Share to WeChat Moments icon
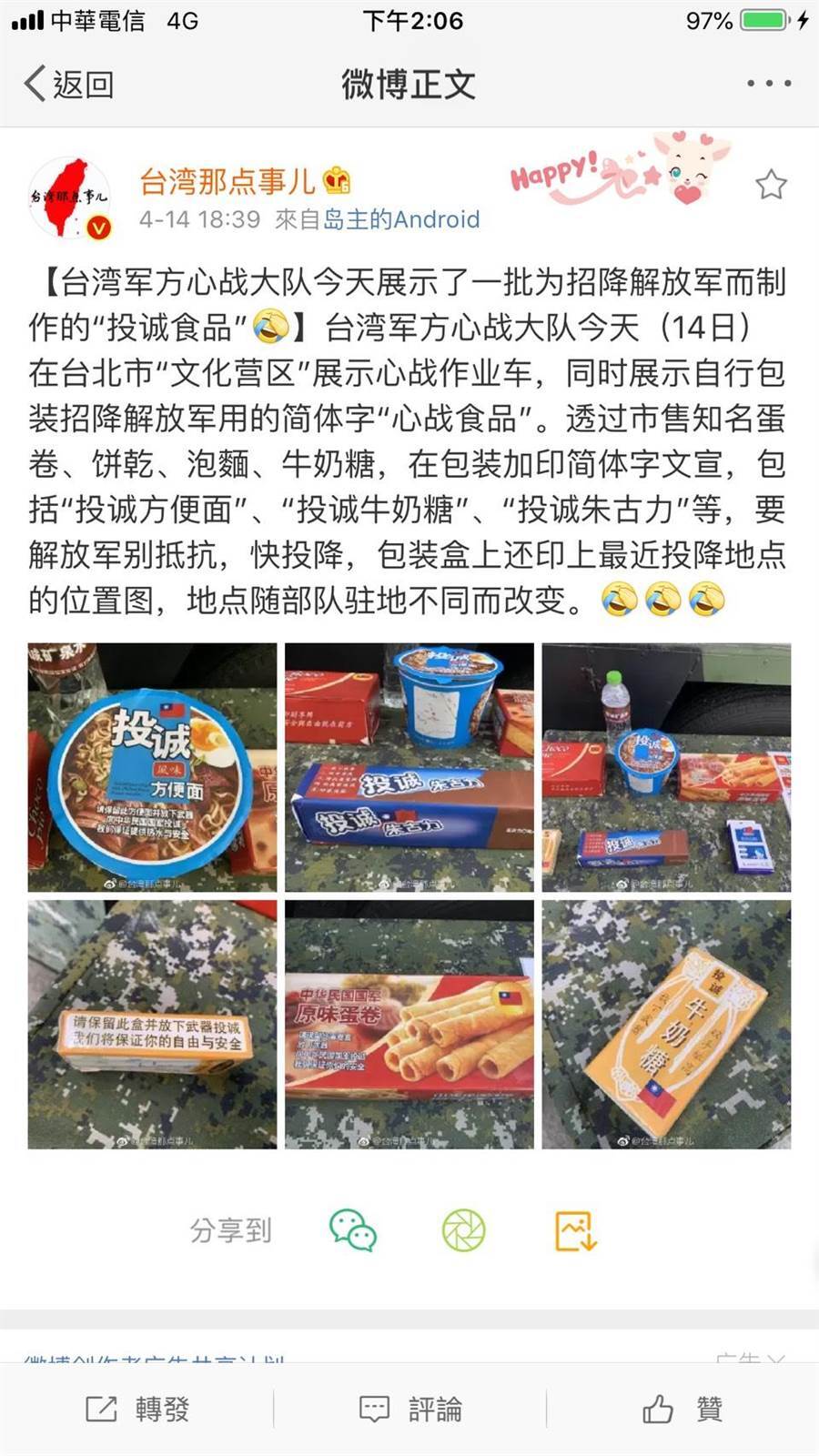Image resolution: width=819 pixels, height=1456 pixels. pos(464,1230)
